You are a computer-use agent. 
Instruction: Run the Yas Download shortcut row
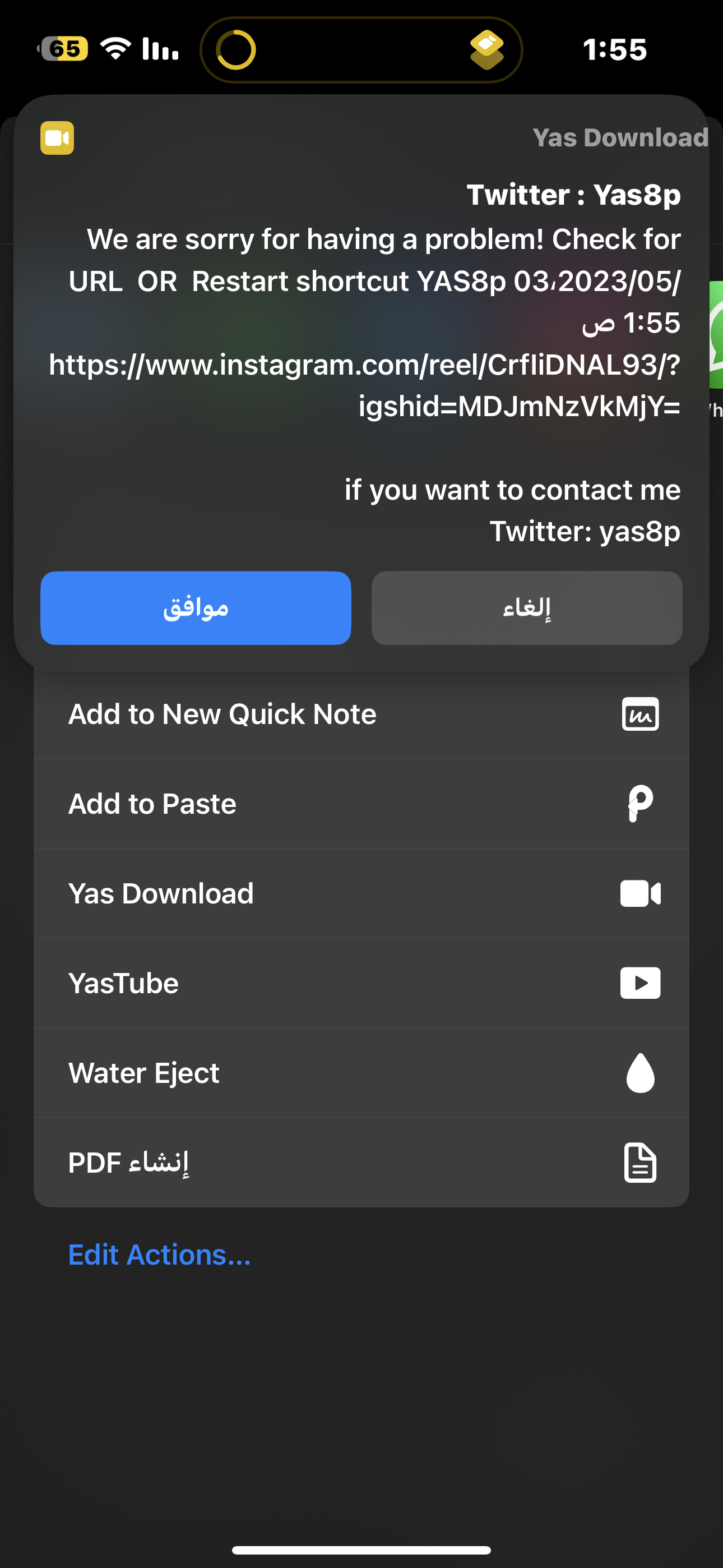pos(361,893)
